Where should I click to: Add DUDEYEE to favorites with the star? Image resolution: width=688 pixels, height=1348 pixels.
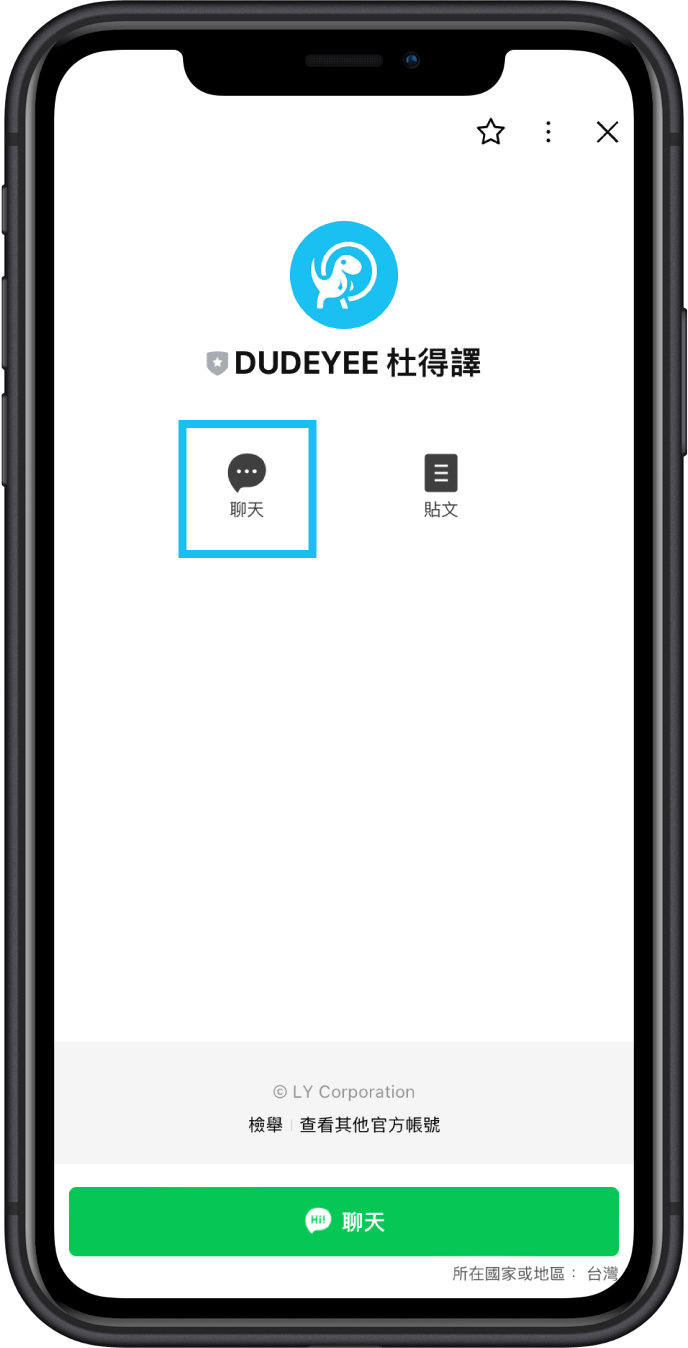point(491,132)
